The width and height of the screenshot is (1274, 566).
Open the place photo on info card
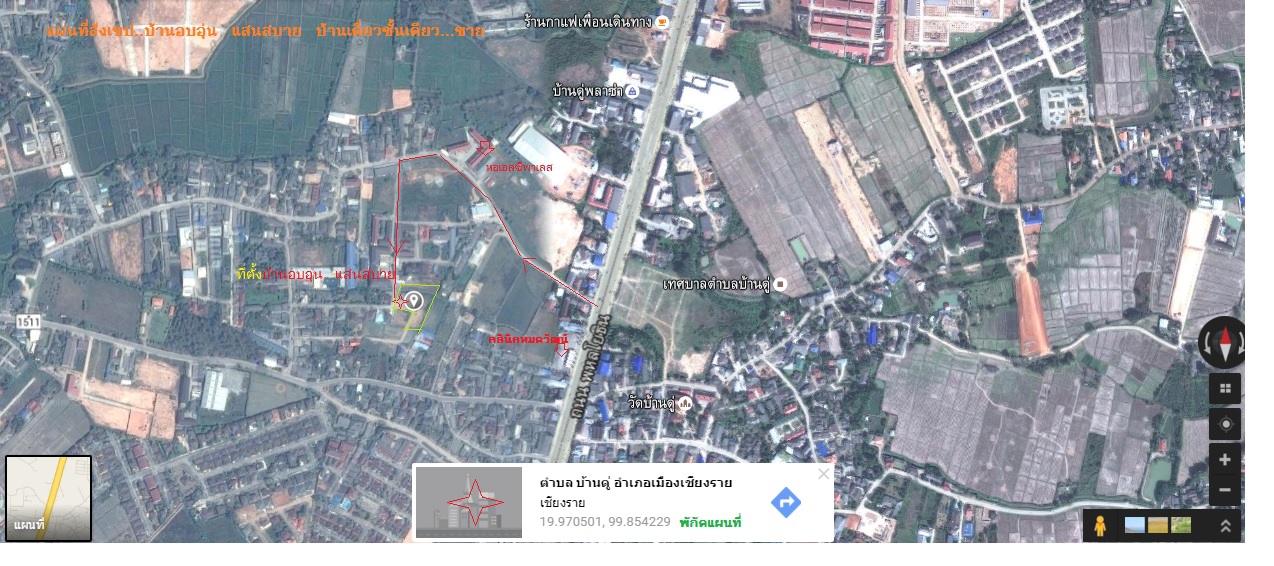468,502
